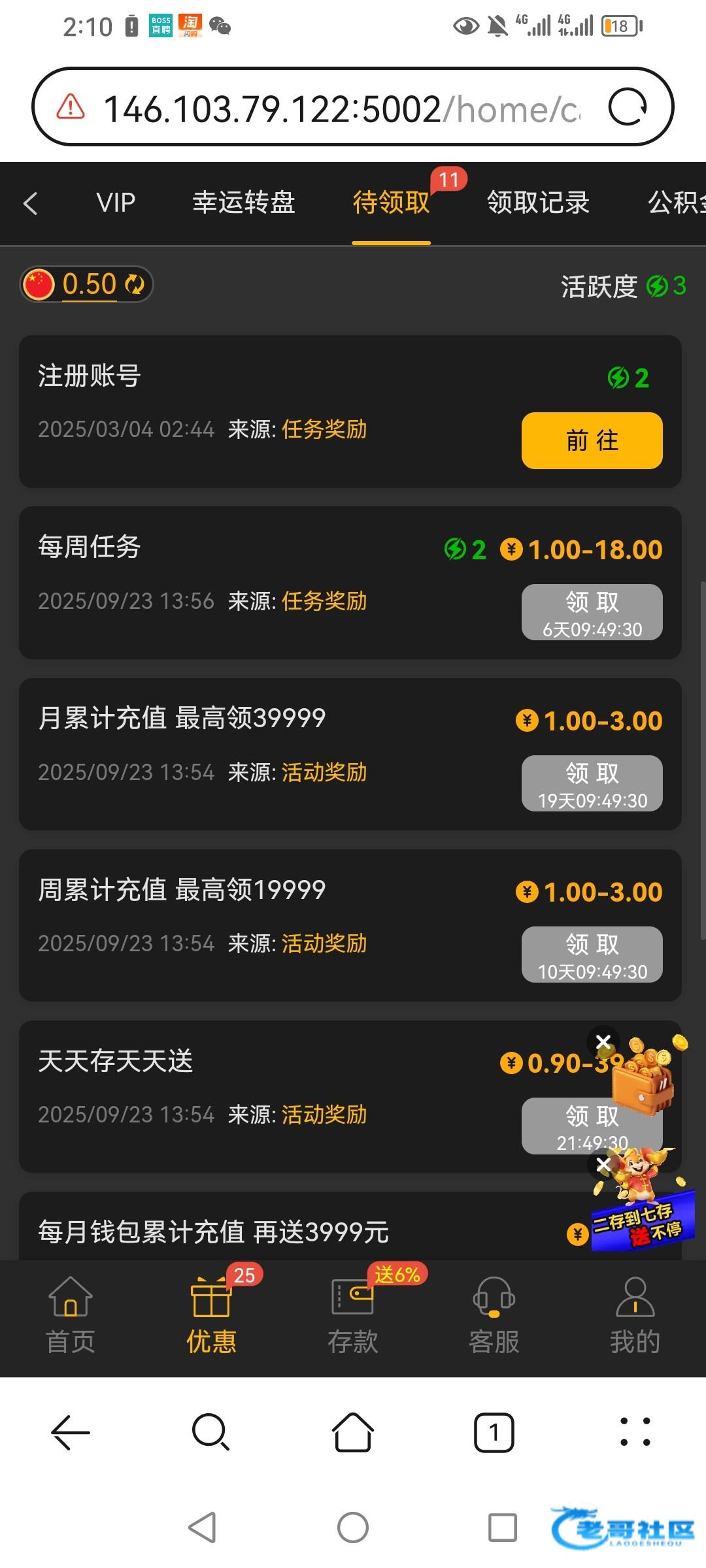This screenshot has width=706, height=1568.
Task: Claim the 月累计充值 reward
Action: [592, 783]
